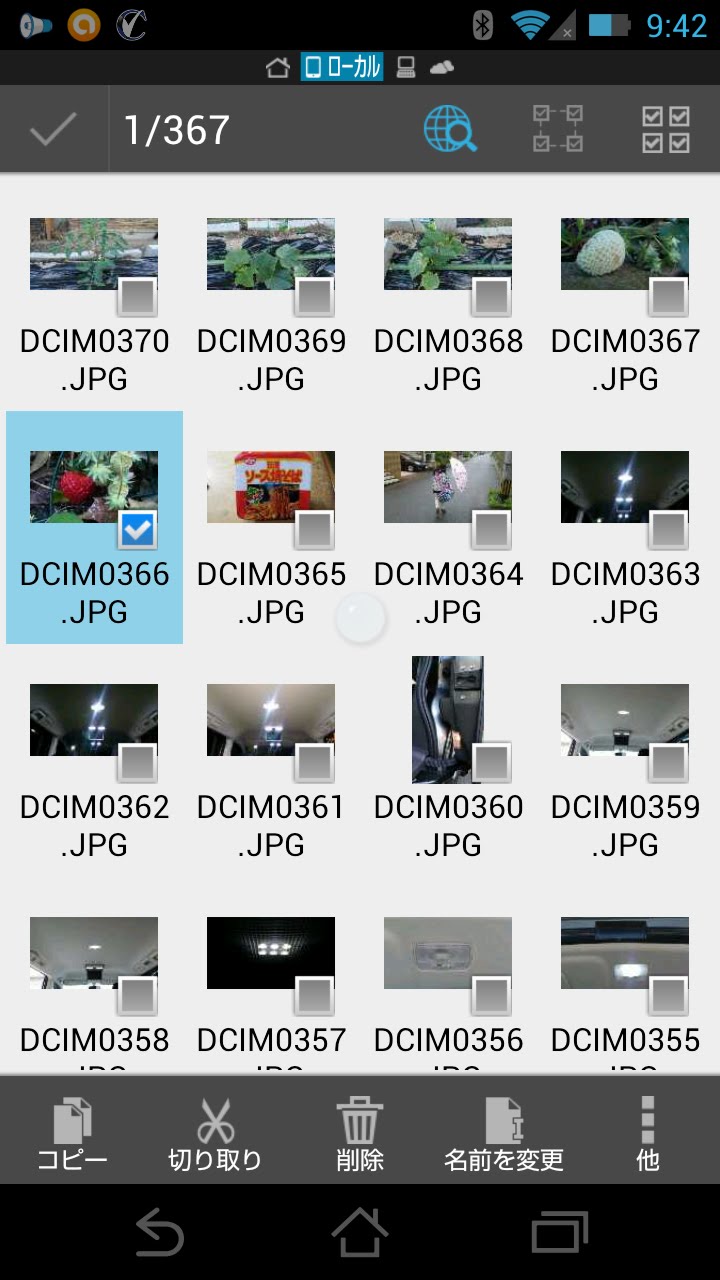720x1280 pixels.
Task: Go back with the system back button
Action: (x=162, y=1232)
